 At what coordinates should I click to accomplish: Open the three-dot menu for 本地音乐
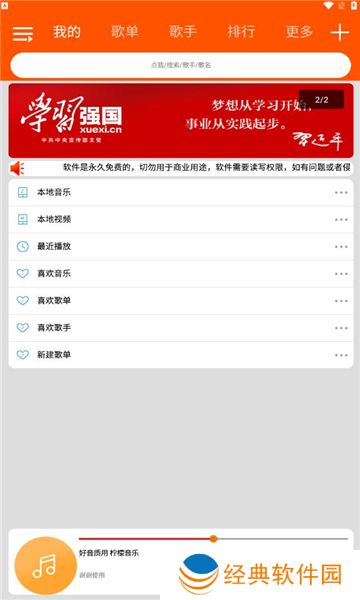pyautogui.click(x=341, y=192)
